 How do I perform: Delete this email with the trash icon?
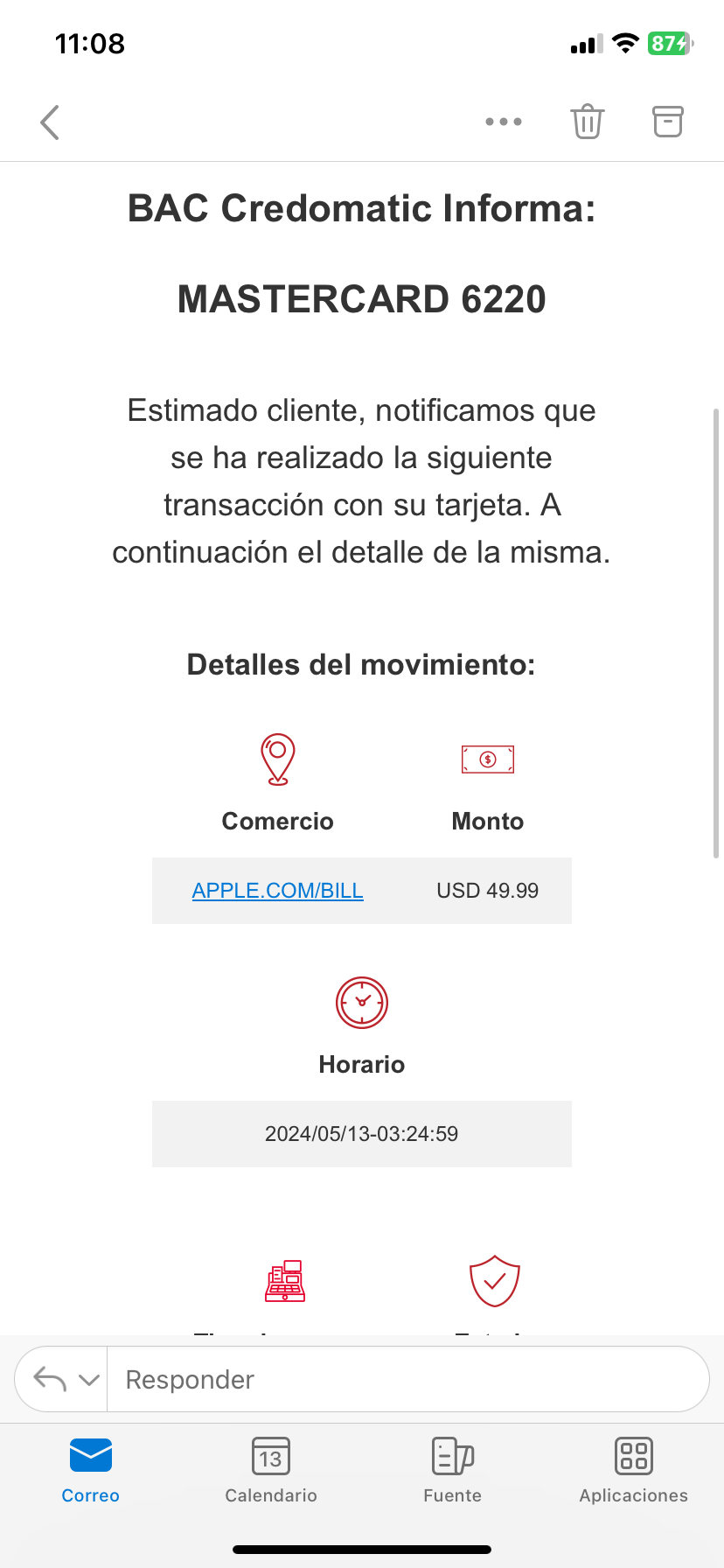588,122
